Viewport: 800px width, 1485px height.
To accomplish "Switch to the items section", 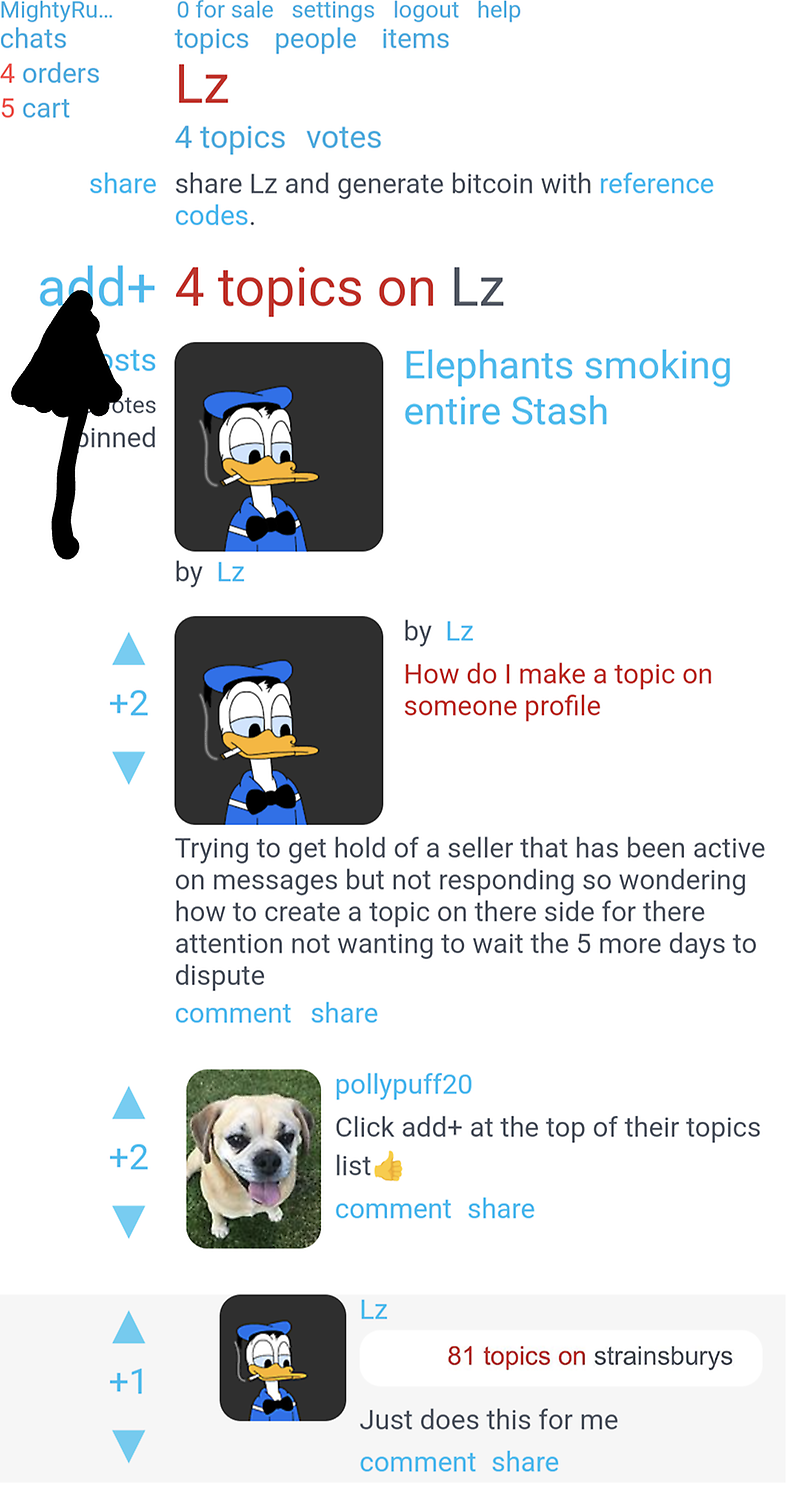I will coord(415,39).
